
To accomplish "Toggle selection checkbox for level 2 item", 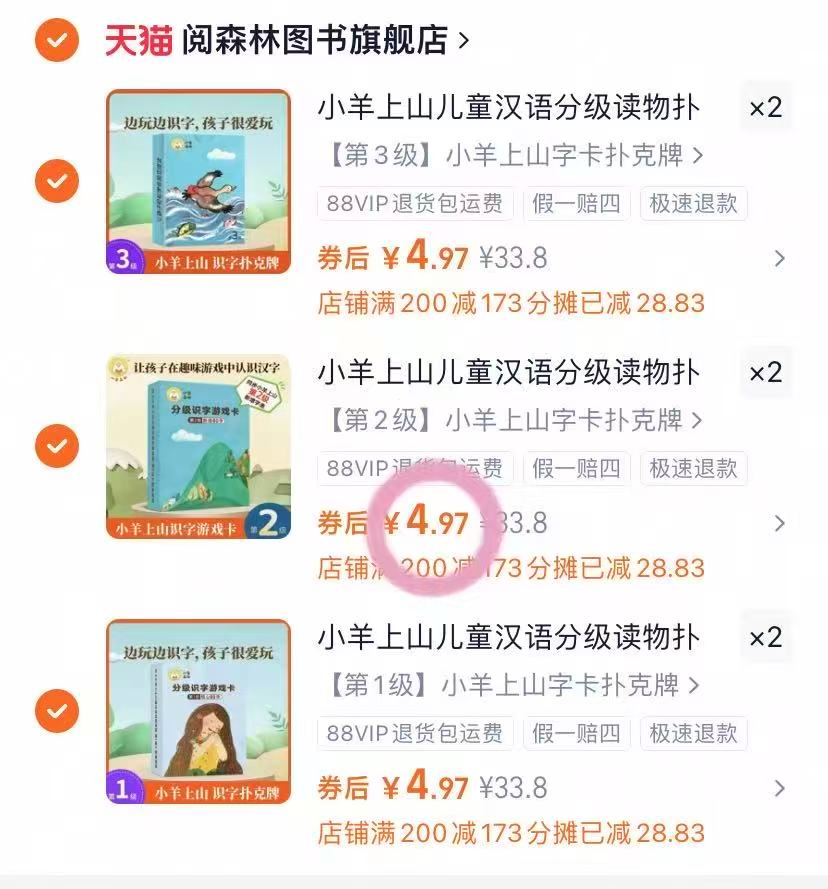I will pos(58,446).
